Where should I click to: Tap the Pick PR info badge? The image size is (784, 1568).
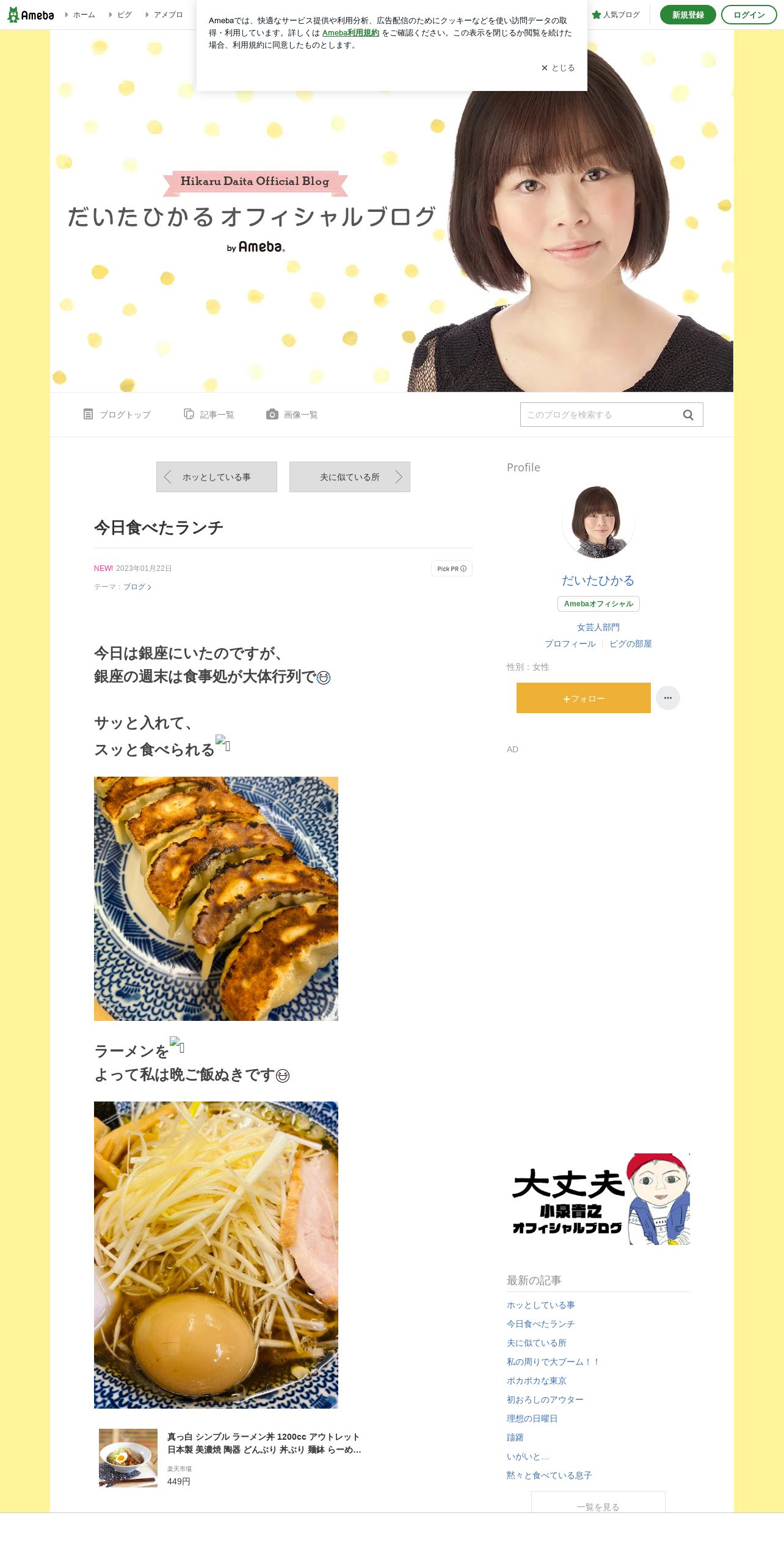tap(451, 568)
